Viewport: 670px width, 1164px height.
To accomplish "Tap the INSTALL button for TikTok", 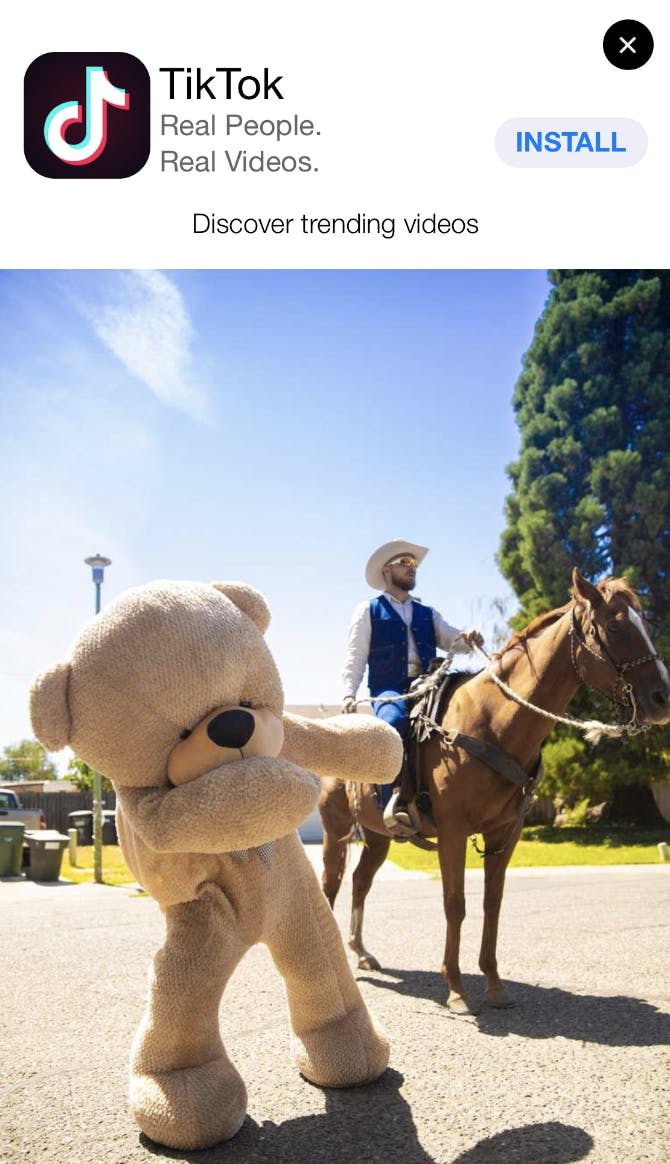I will pyautogui.click(x=571, y=142).
